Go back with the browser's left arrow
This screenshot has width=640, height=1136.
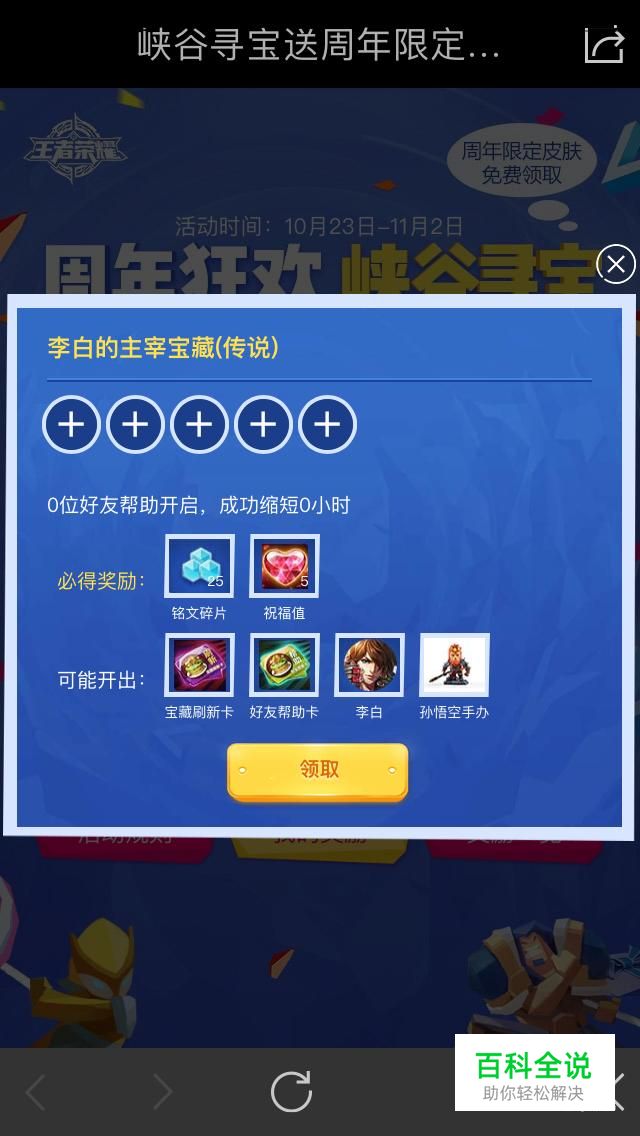[36, 1091]
